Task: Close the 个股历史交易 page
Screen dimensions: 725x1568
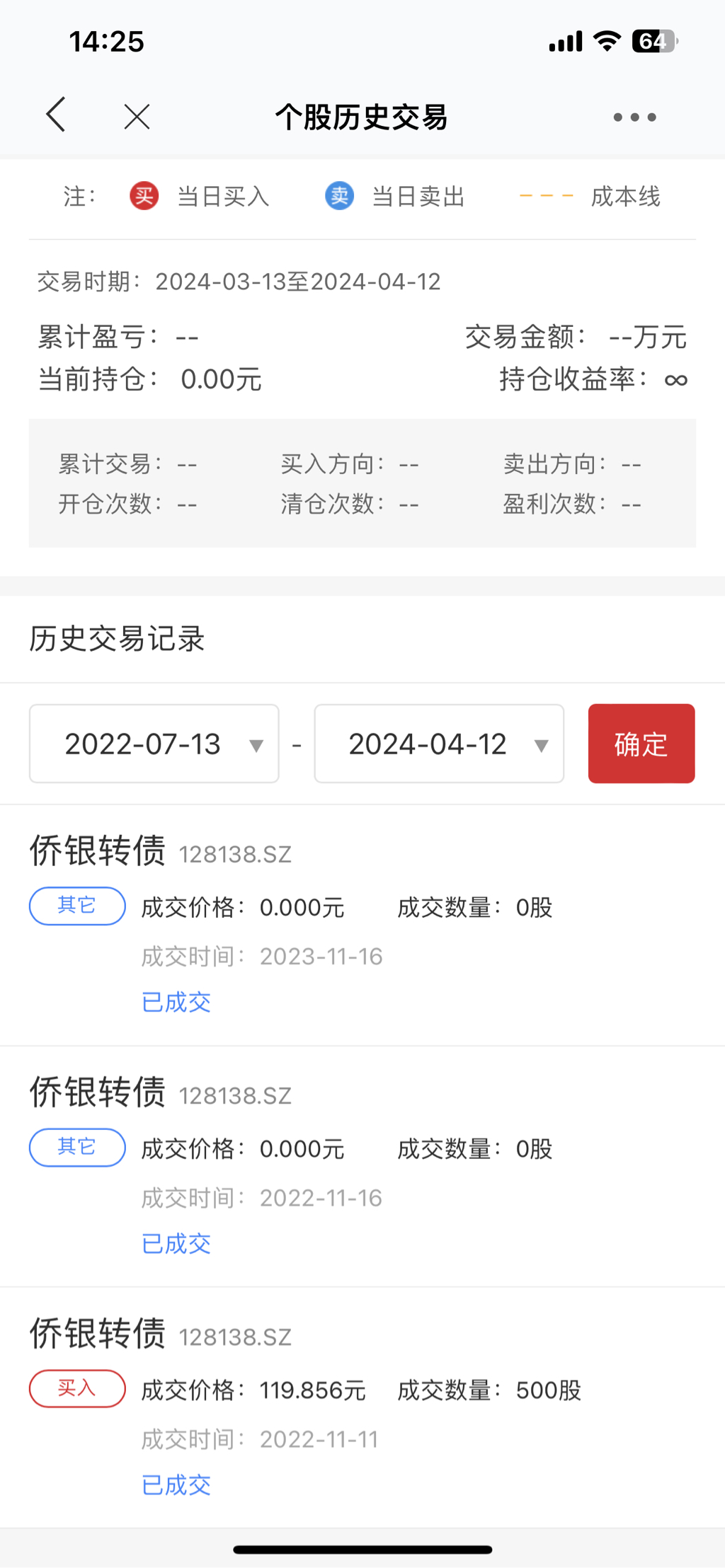Action: pyautogui.click(x=137, y=117)
